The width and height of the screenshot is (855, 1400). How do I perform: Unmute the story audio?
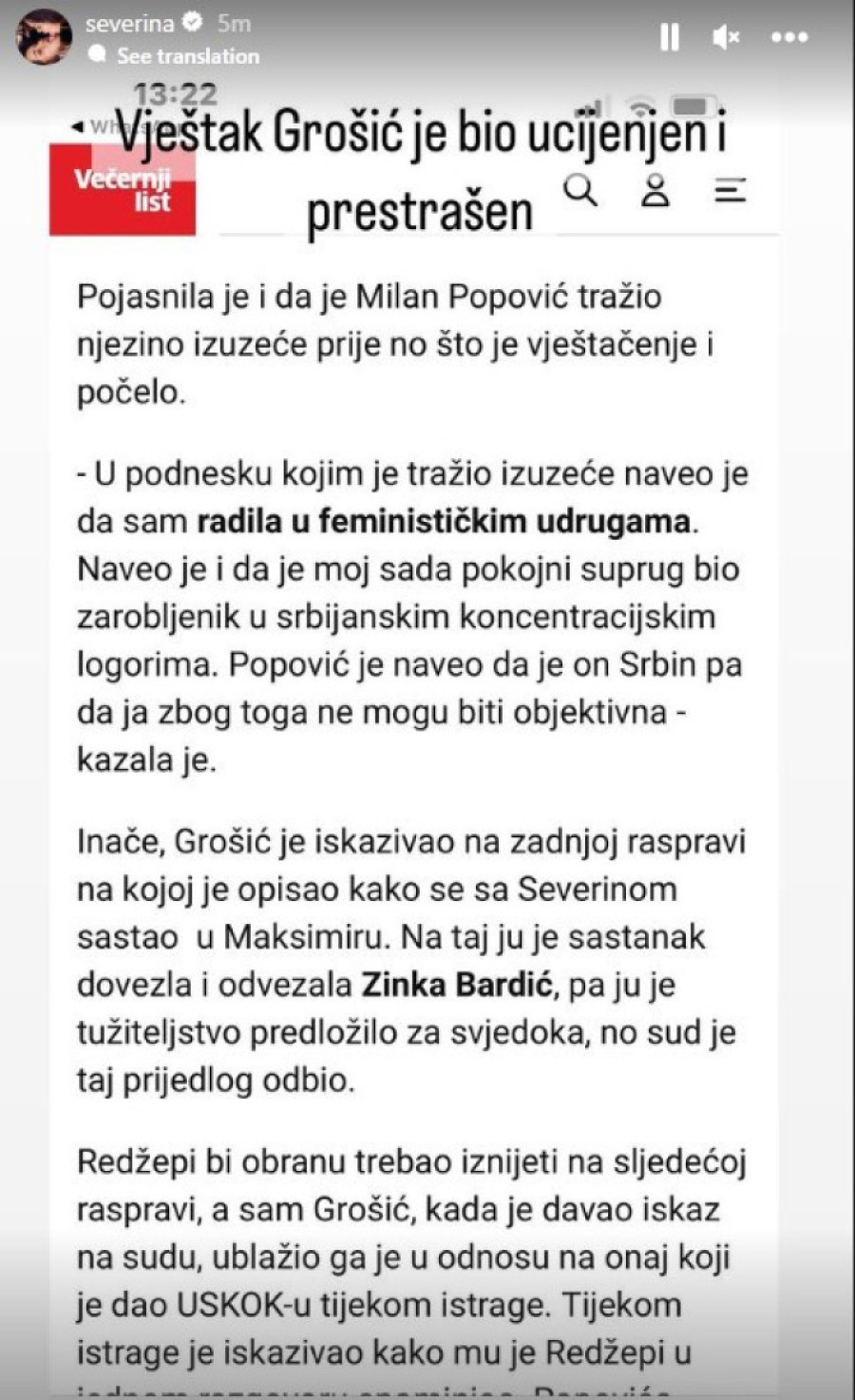(726, 37)
